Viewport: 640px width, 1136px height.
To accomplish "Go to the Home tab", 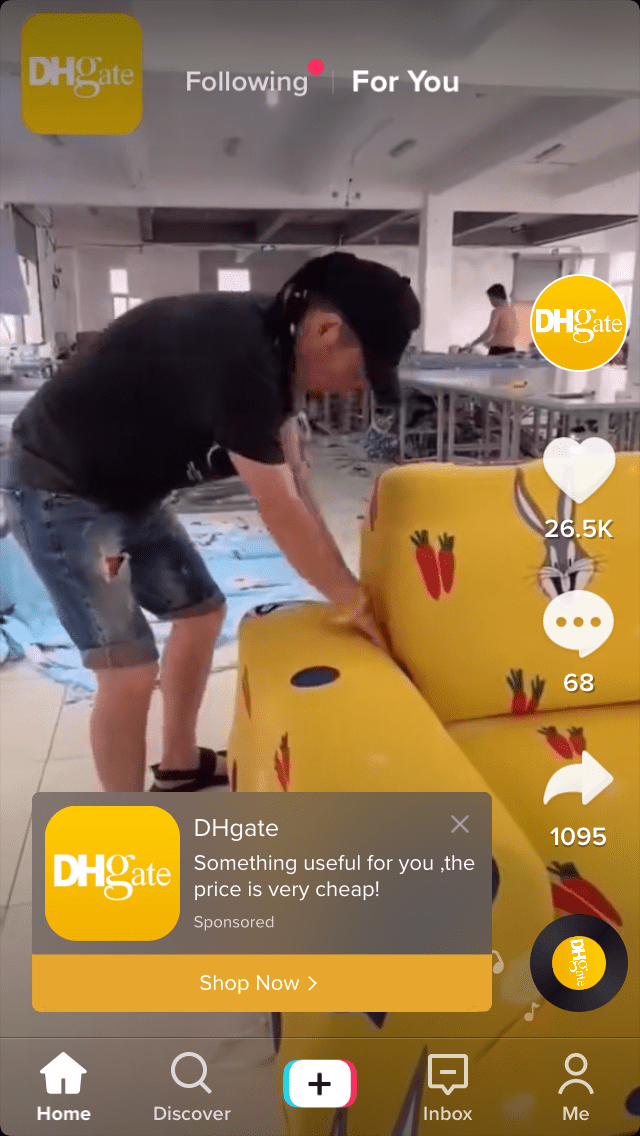I will [x=64, y=1088].
